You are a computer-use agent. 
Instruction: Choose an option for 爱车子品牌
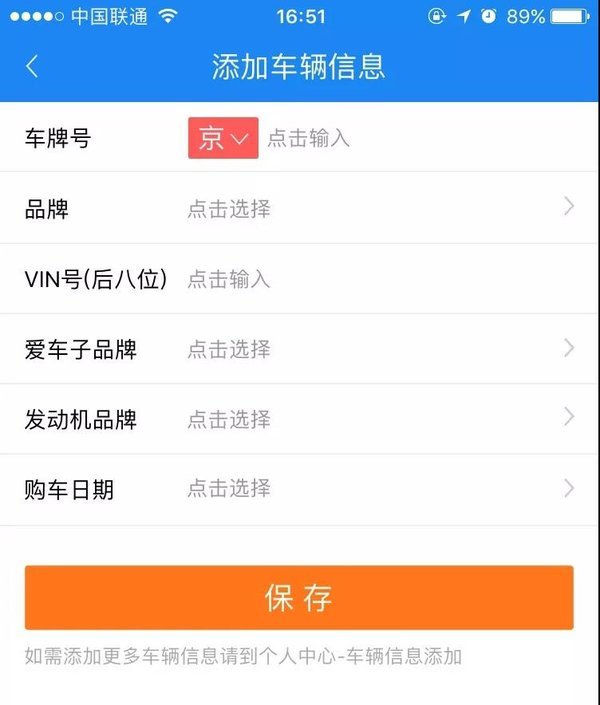tap(300, 349)
